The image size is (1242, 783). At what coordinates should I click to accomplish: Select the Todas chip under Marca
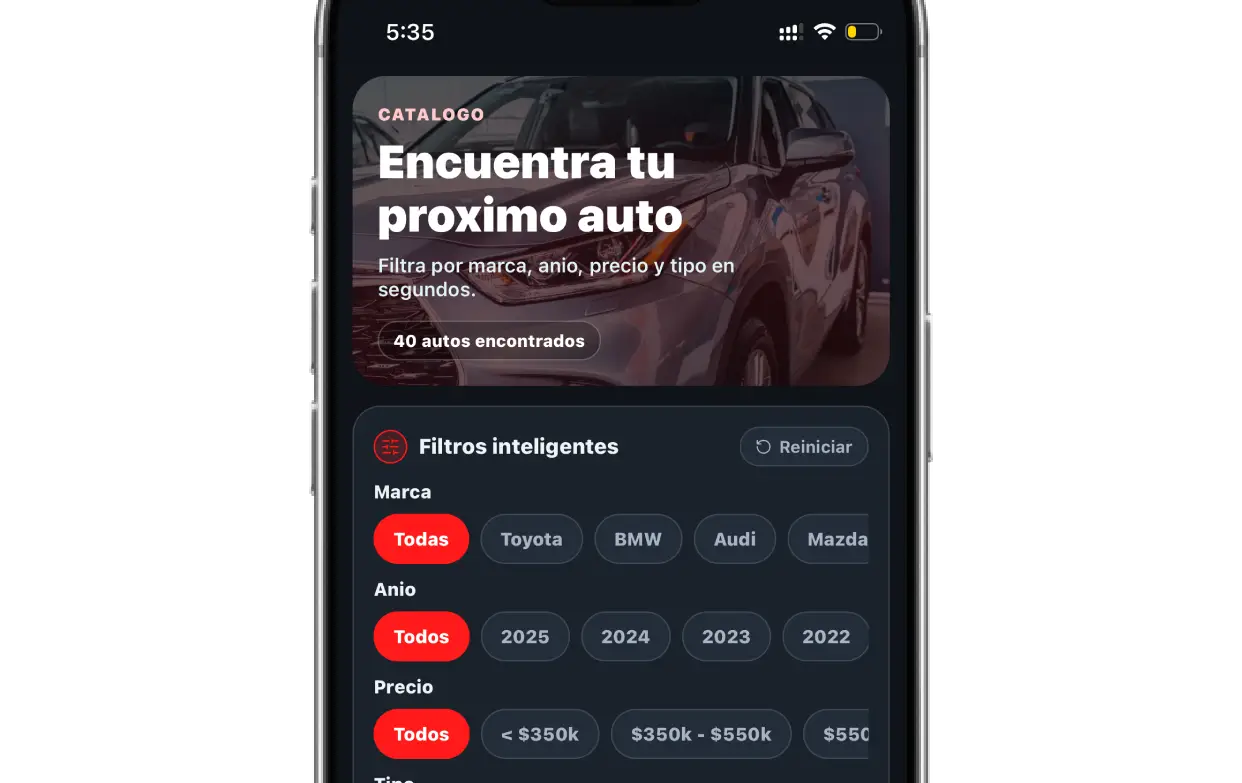[421, 539]
